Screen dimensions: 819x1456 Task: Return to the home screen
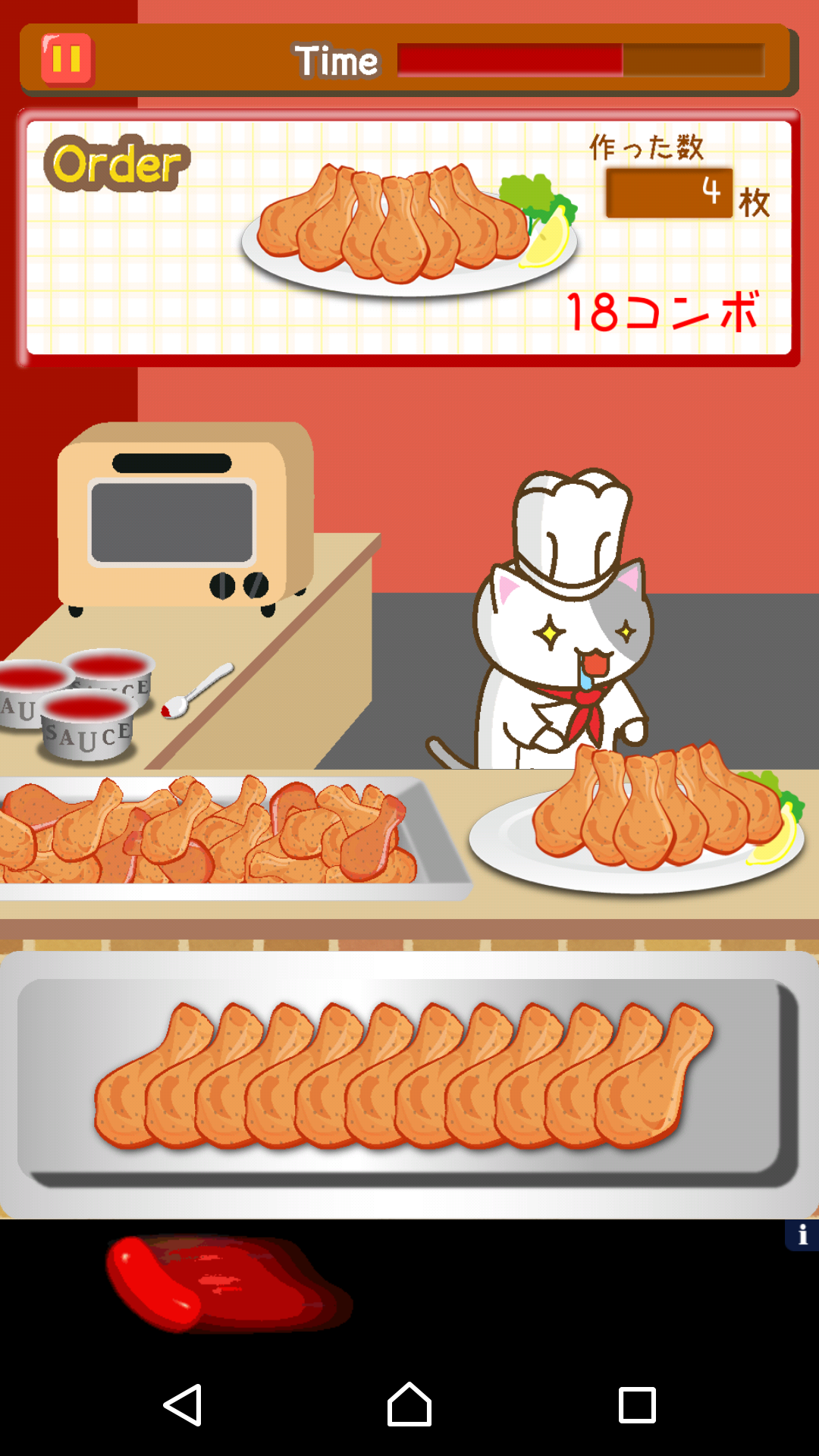[409, 1405]
